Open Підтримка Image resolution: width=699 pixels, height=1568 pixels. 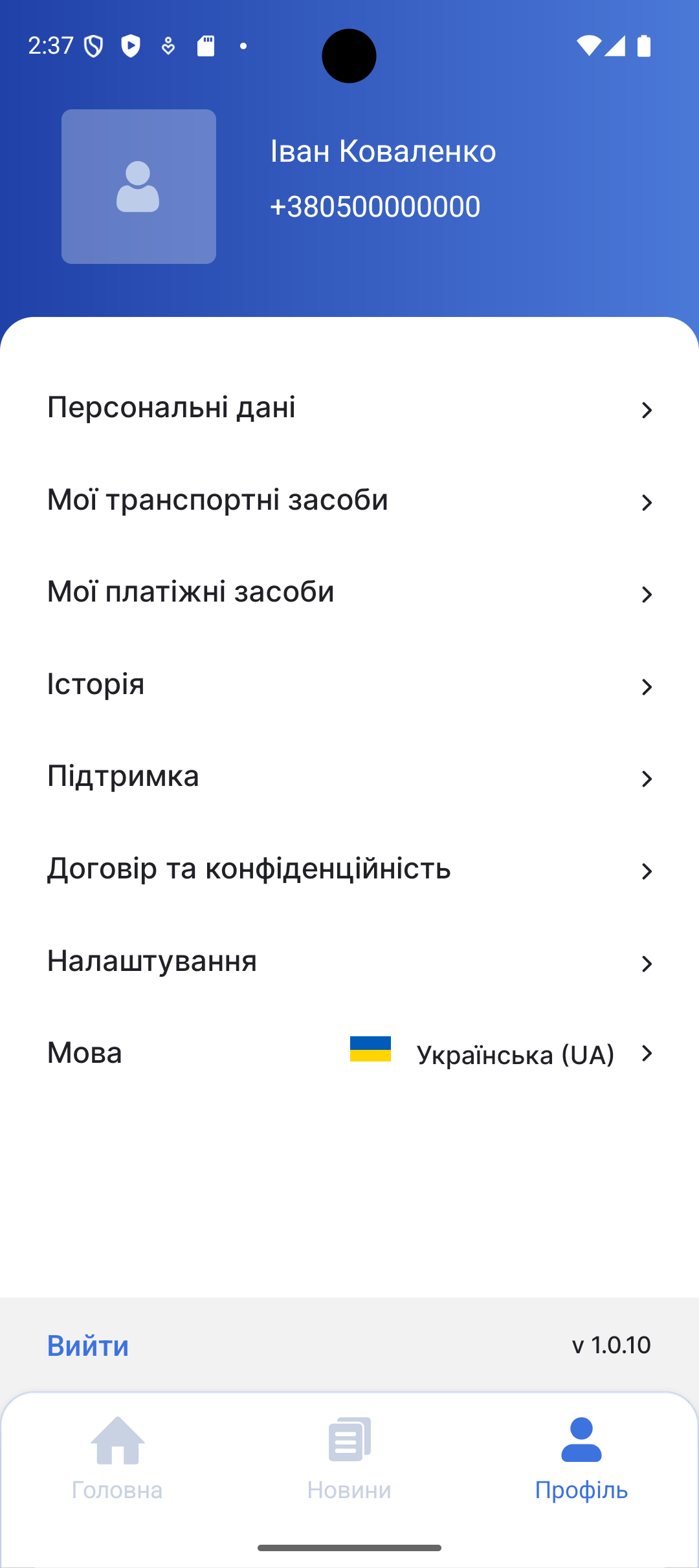click(349, 777)
